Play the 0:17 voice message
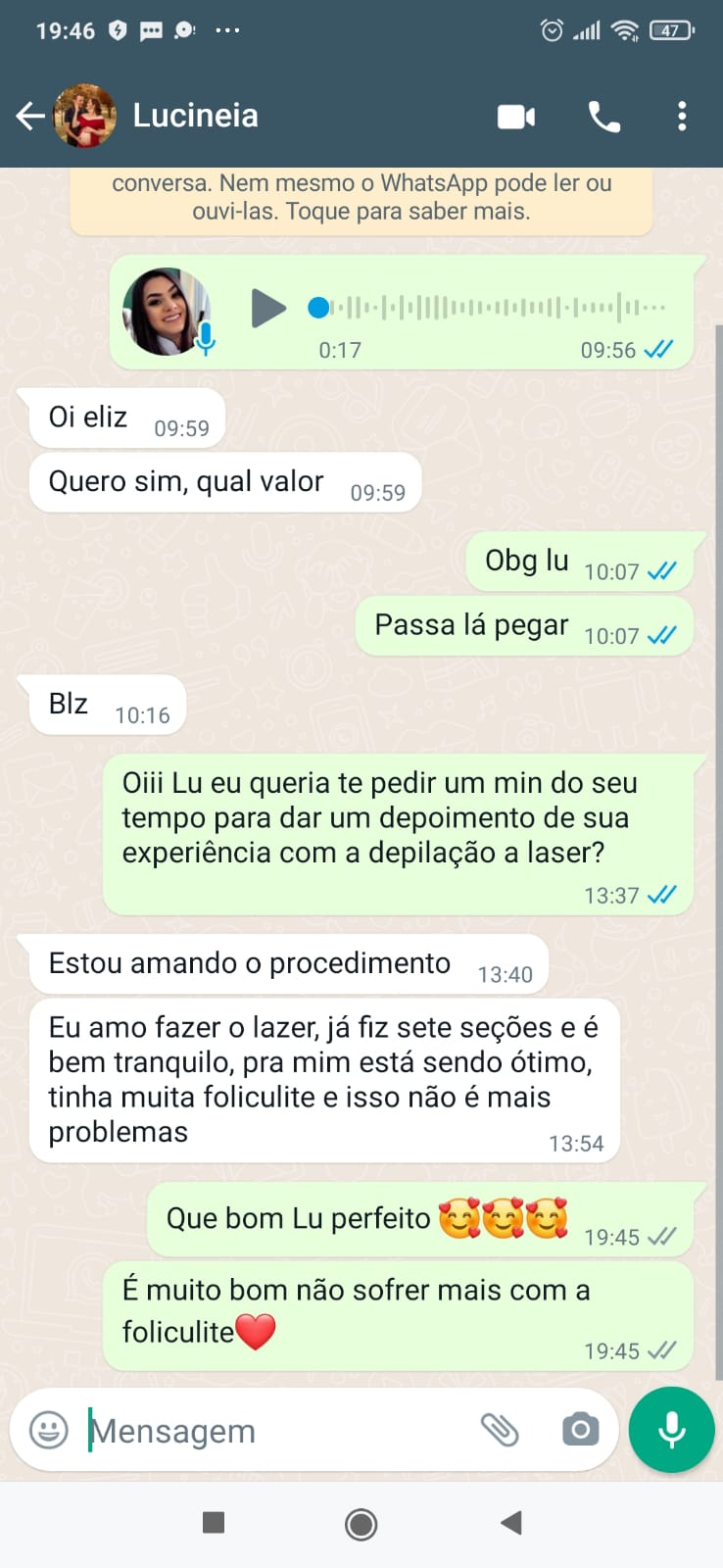This screenshot has height=1568, width=723. [267, 308]
